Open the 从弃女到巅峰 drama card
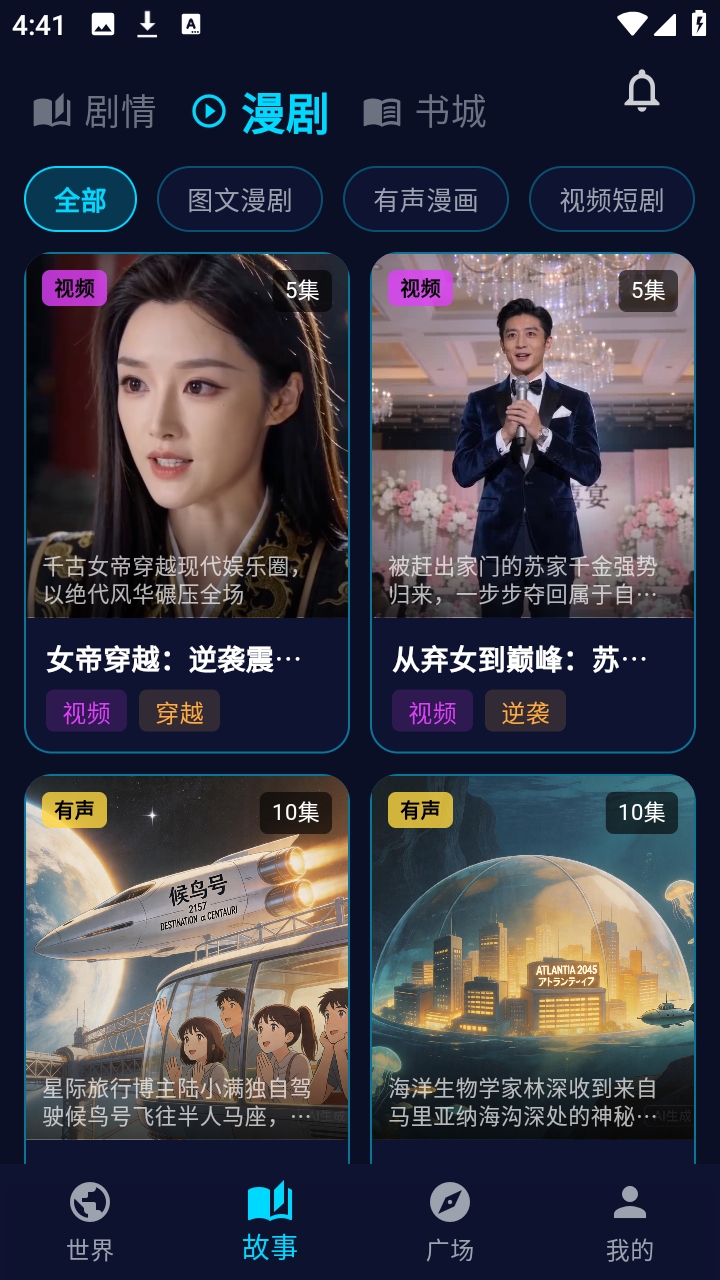This screenshot has width=720, height=1280. click(x=533, y=500)
